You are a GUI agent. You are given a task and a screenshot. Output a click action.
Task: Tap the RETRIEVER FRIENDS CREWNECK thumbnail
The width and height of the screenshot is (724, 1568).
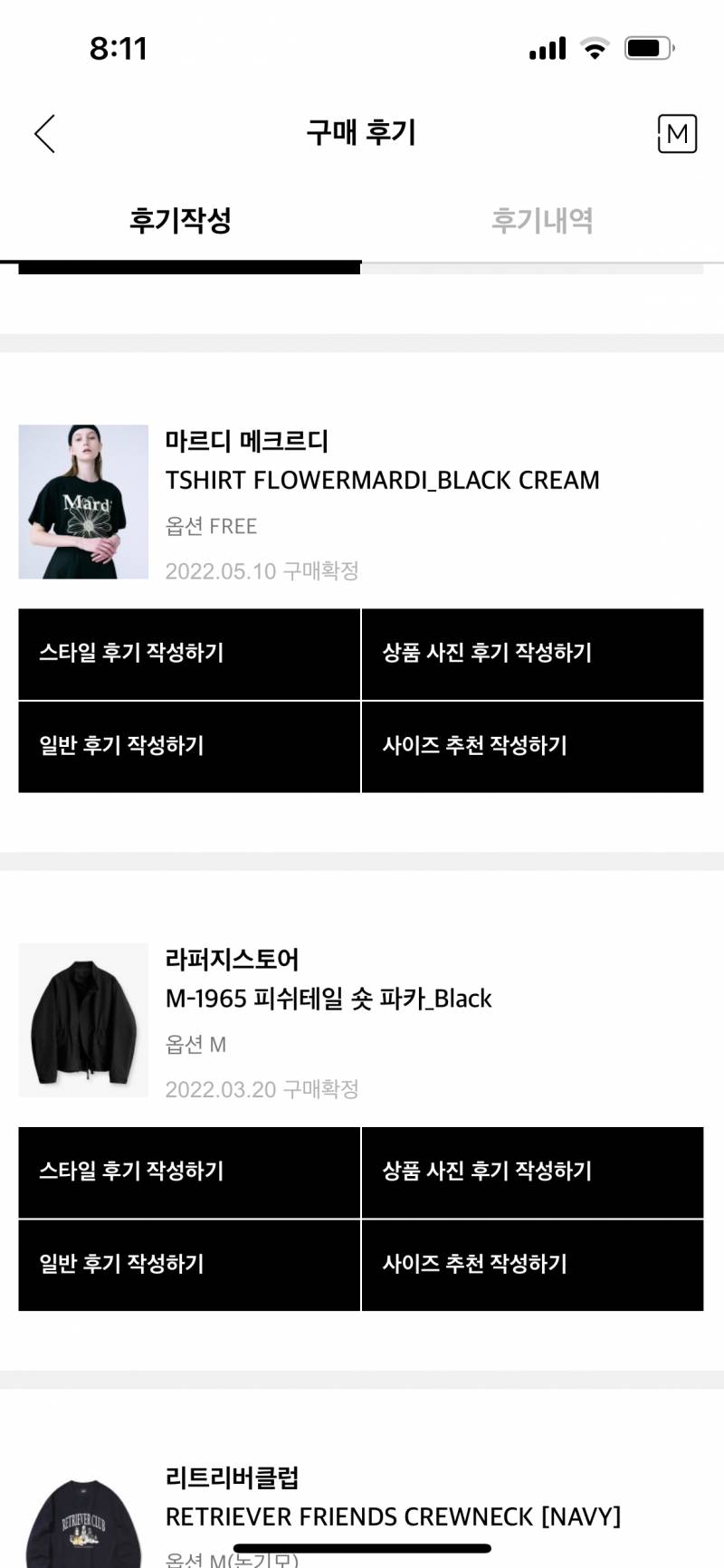82,1521
